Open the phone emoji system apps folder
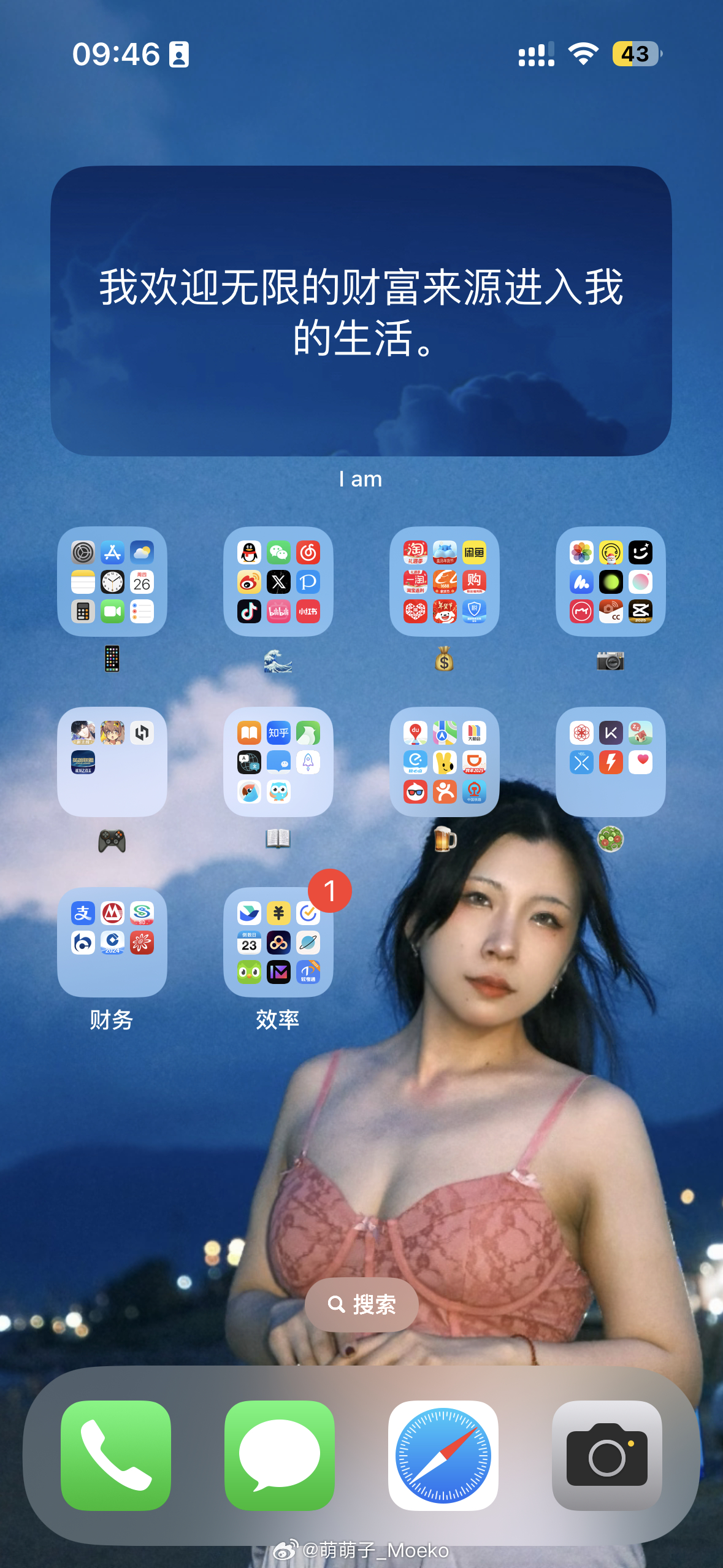This screenshot has width=723, height=1568. click(x=112, y=582)
